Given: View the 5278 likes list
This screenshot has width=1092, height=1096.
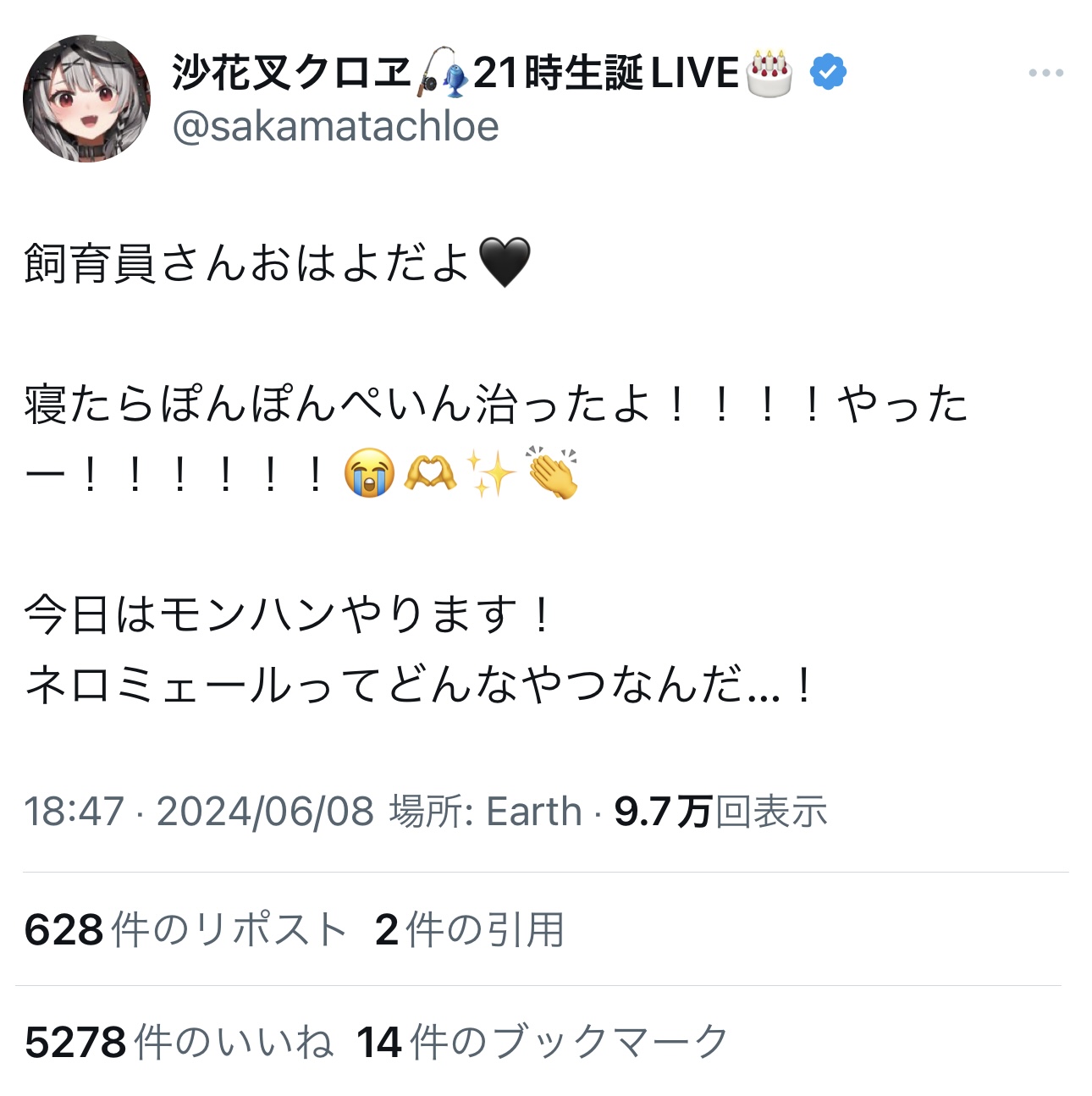Looking at the screenshot, I should (x=178, y=1042).
